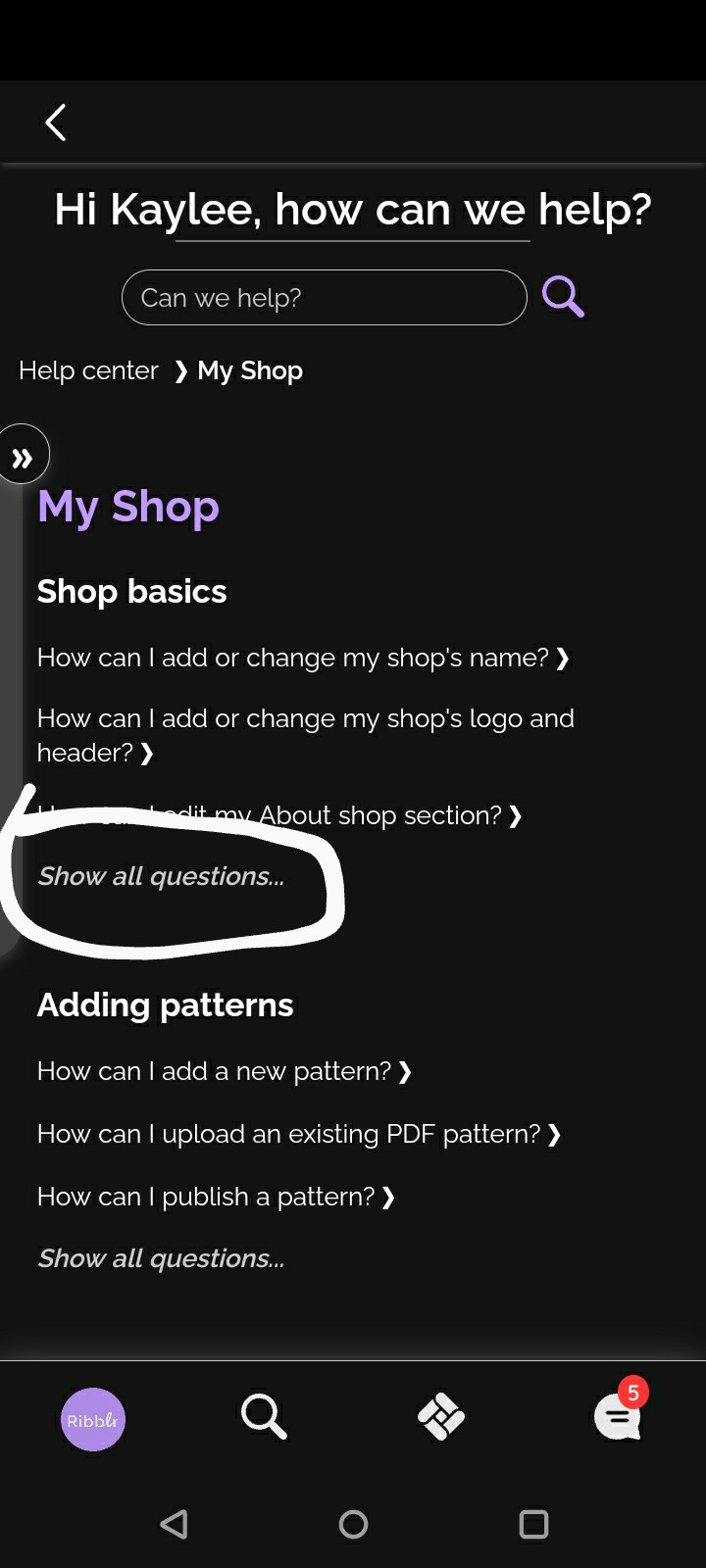This screenshot has height=1568, width=706.
Task: Switch to the bottom search tab
Action: [x=264, y=1417]
